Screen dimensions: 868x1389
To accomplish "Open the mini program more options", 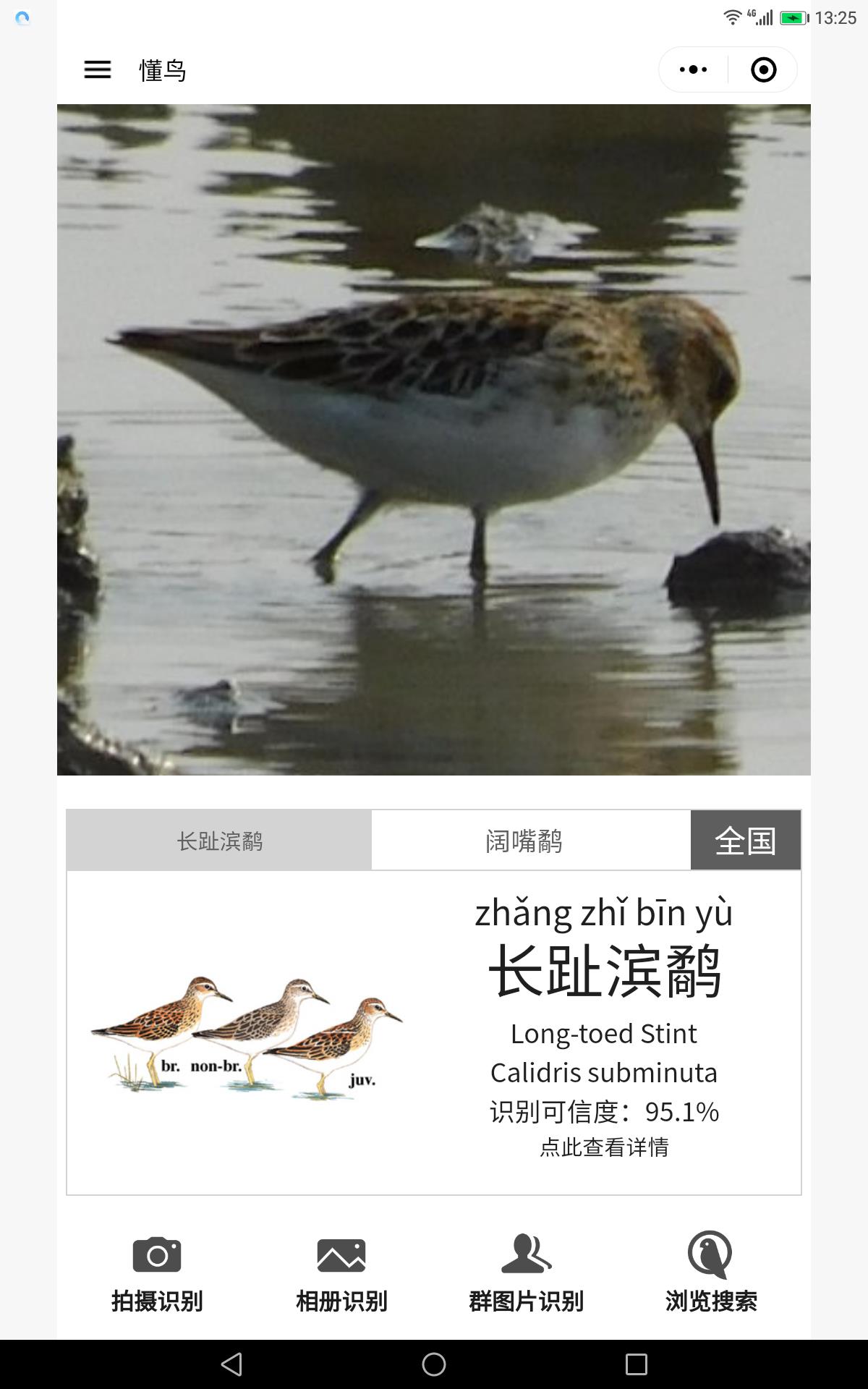I will click(x=693, y=69).
